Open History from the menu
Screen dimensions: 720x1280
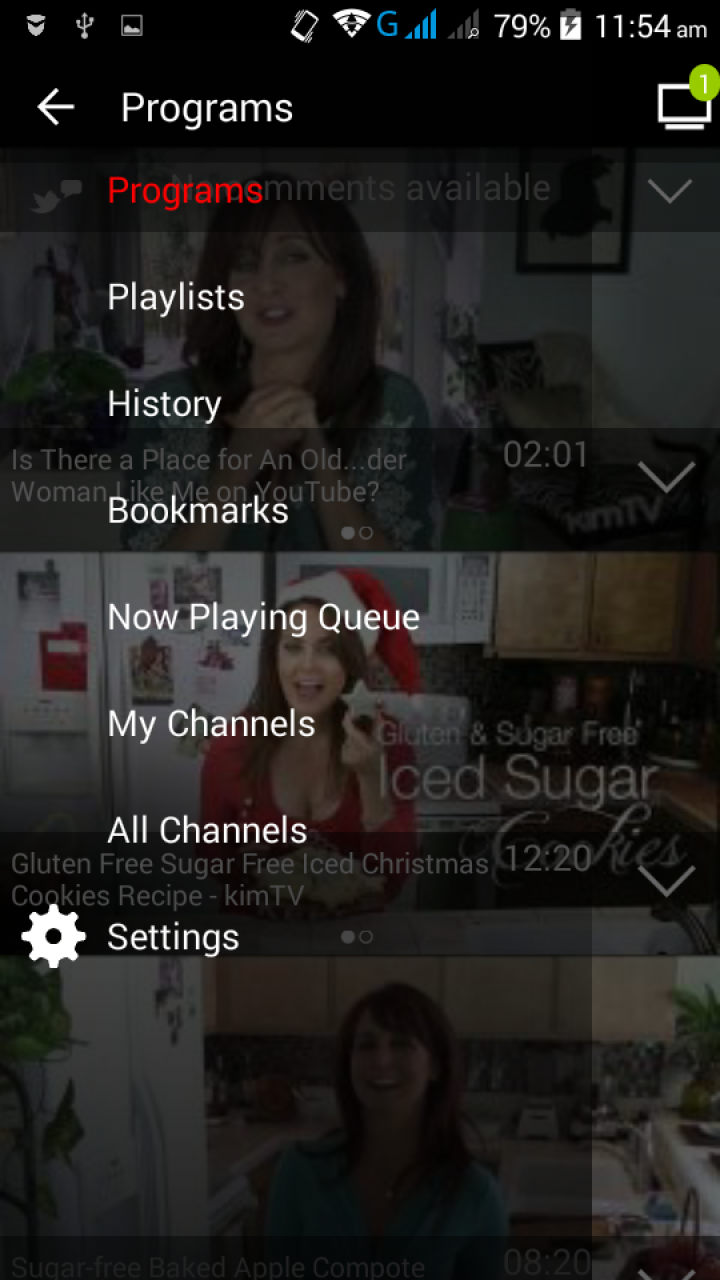[x=164, y=403]
